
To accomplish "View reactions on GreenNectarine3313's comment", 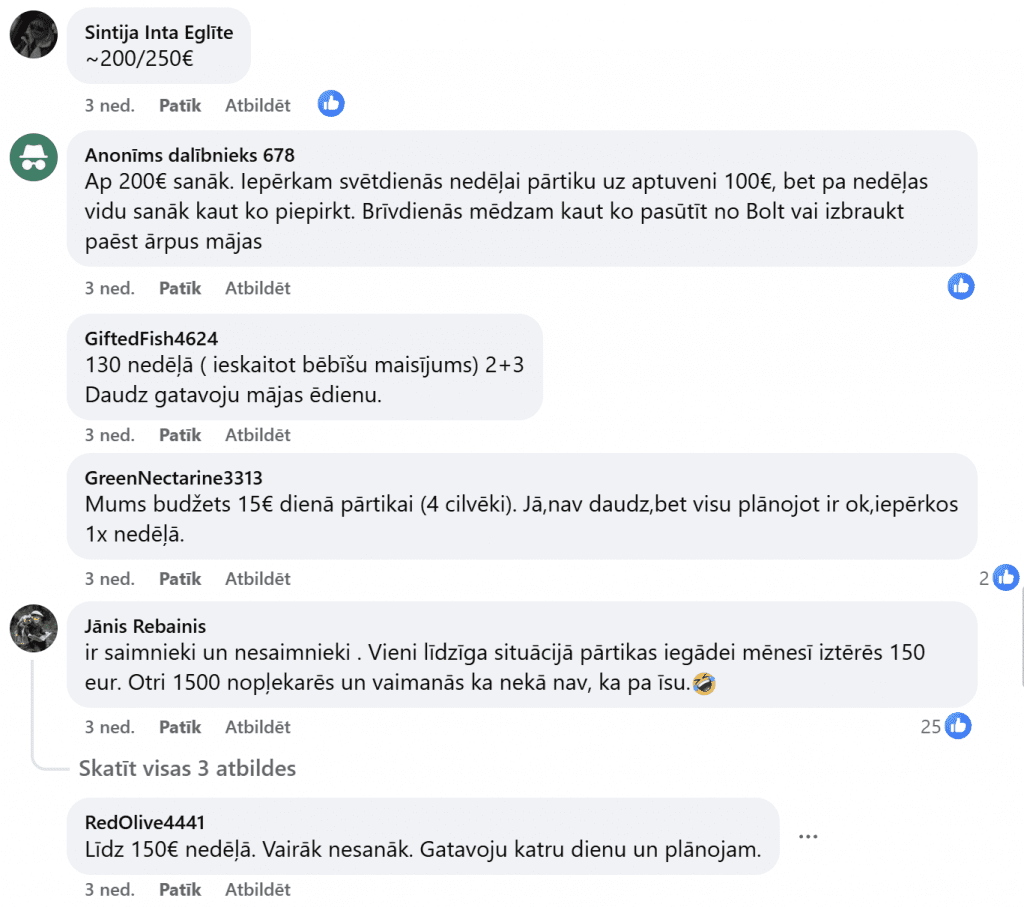I will coord(1000,577).
